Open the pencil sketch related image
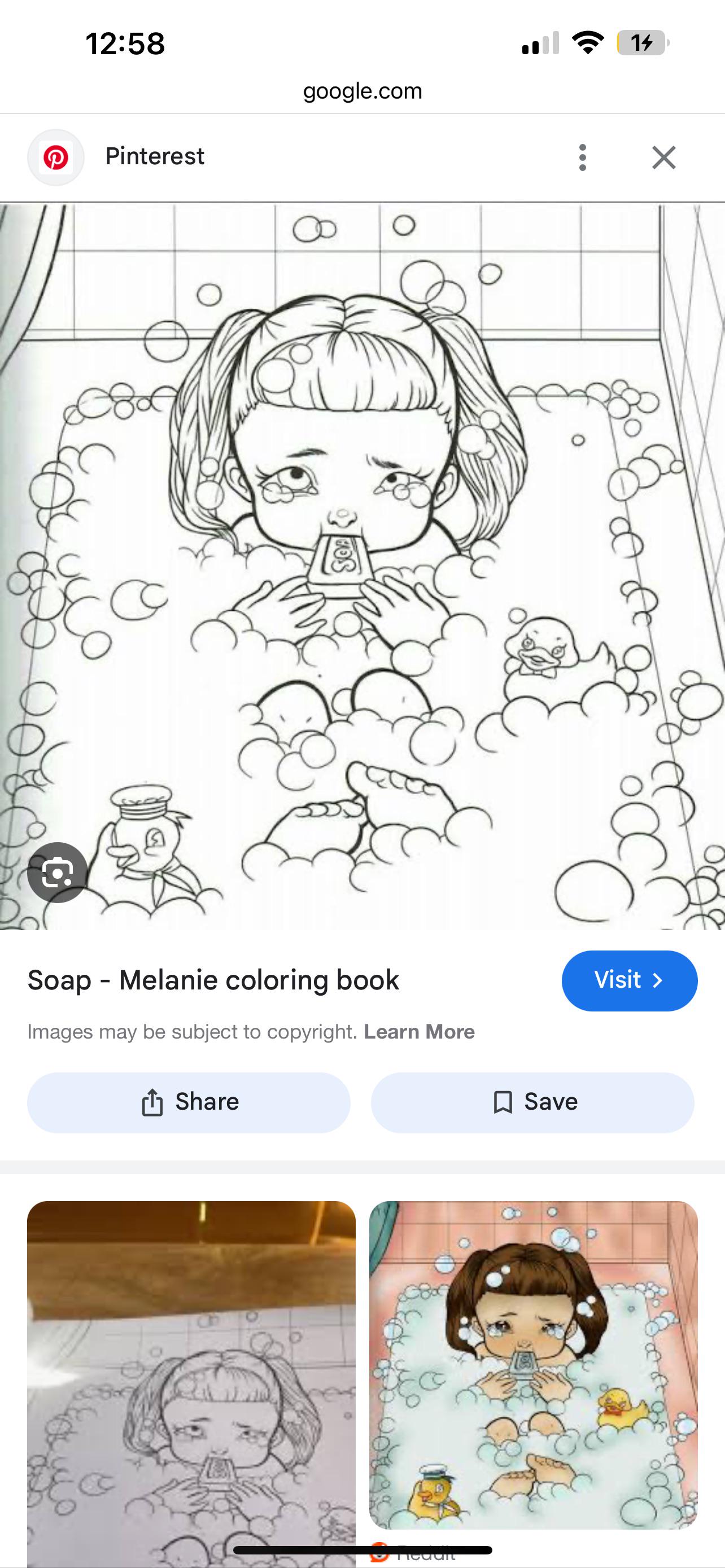725x1568 pixels. (191, 1382)
